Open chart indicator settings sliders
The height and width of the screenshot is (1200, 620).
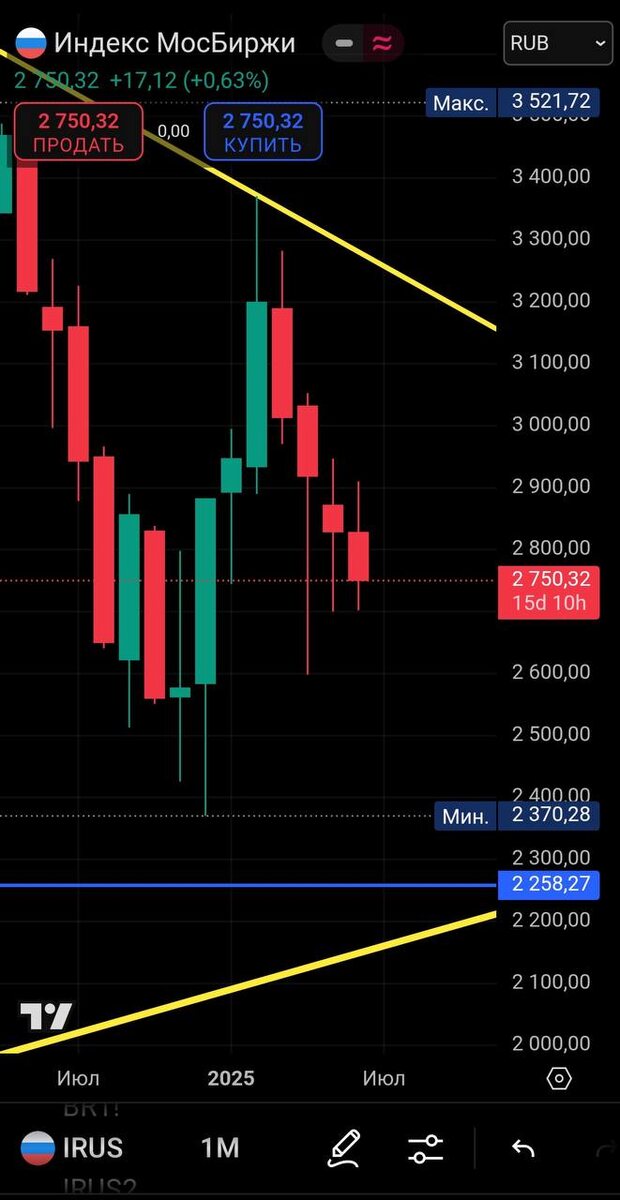425,1148
